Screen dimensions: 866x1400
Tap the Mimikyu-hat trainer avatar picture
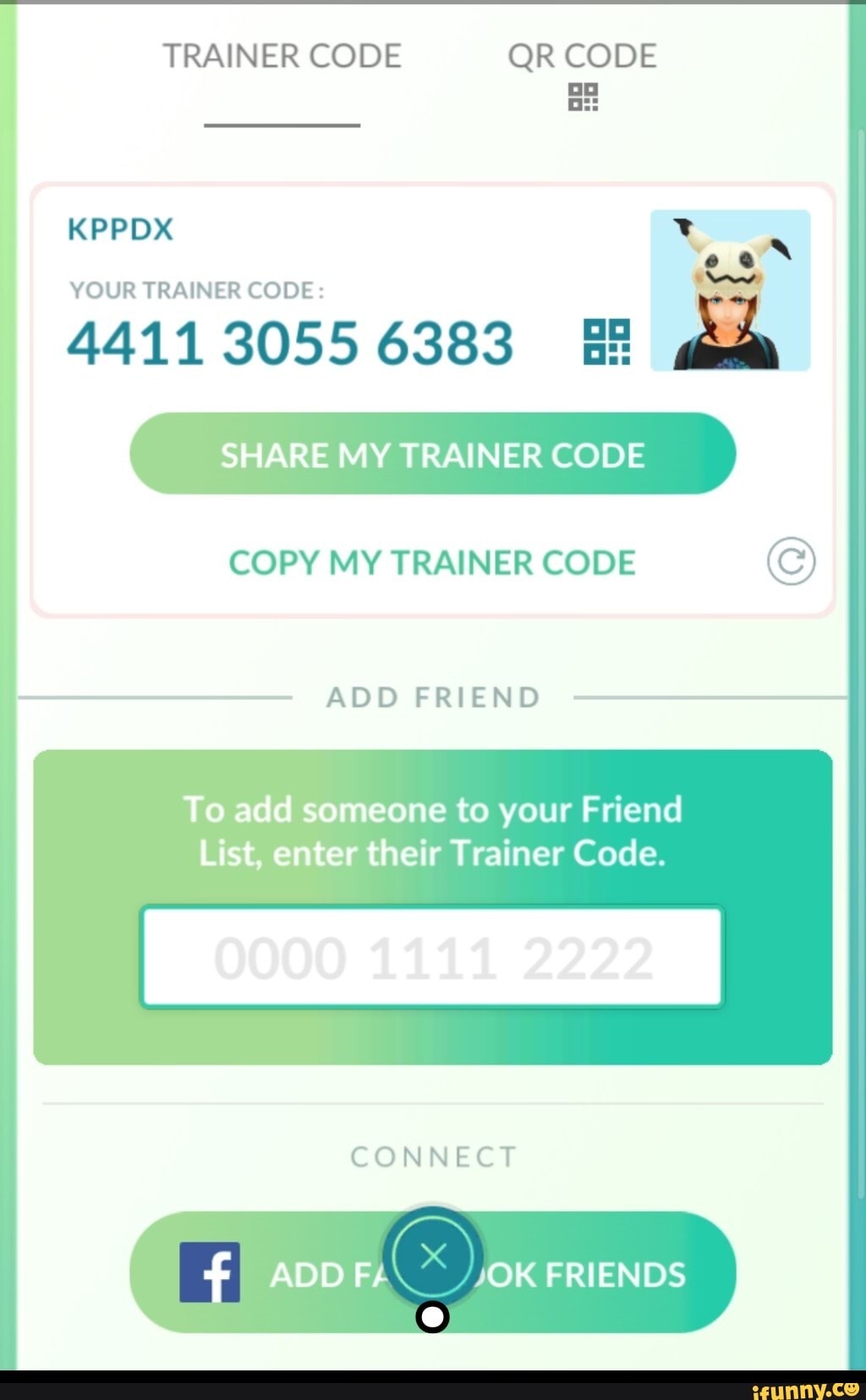tap(729, 290)
